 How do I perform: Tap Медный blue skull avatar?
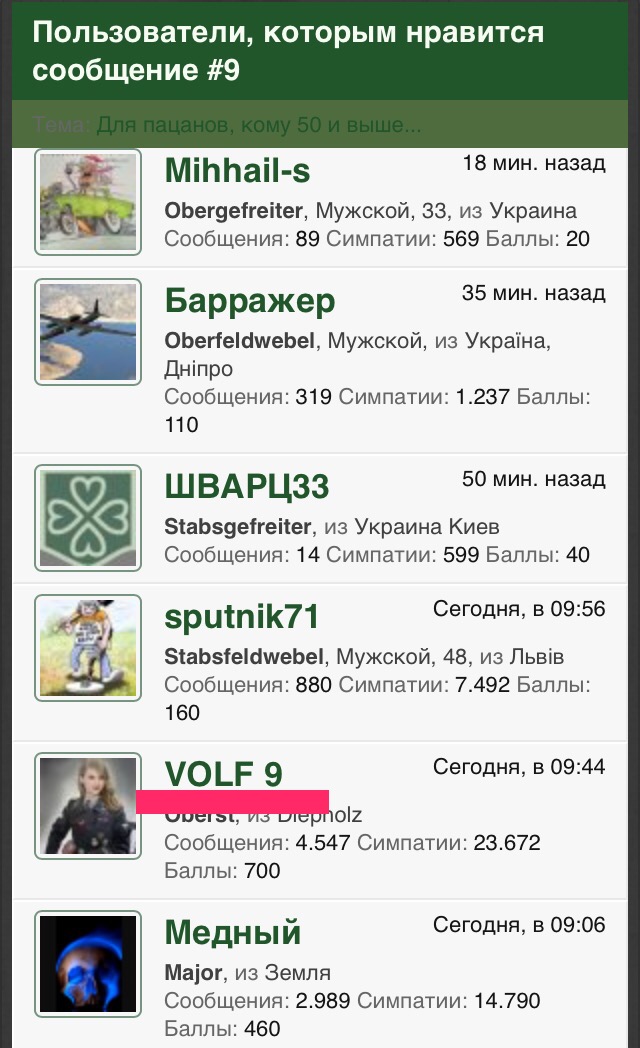[x=88, y=963]
